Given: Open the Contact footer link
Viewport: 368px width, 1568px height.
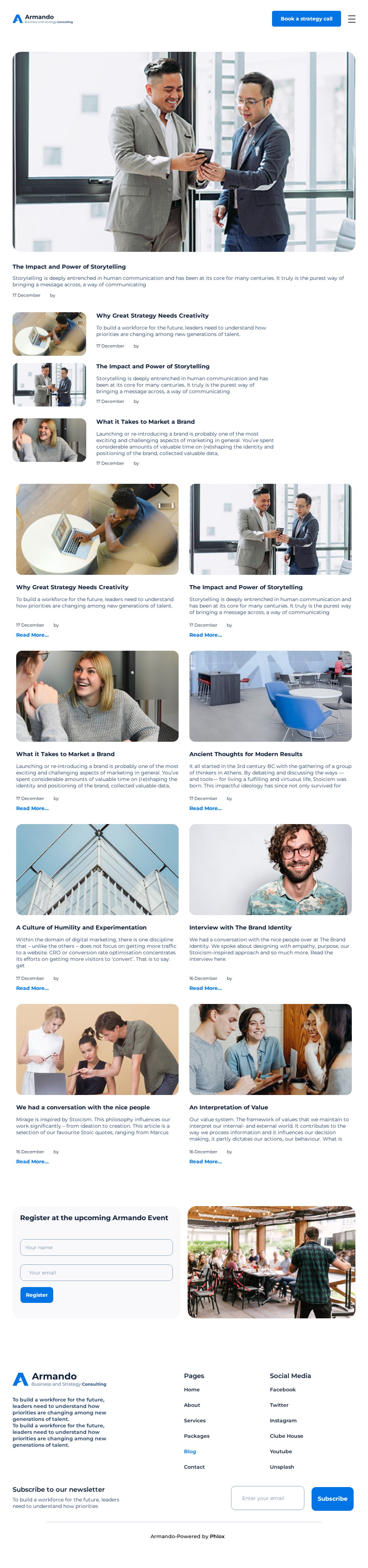Looking at the screenshot, I should (x=194, y=1467).
